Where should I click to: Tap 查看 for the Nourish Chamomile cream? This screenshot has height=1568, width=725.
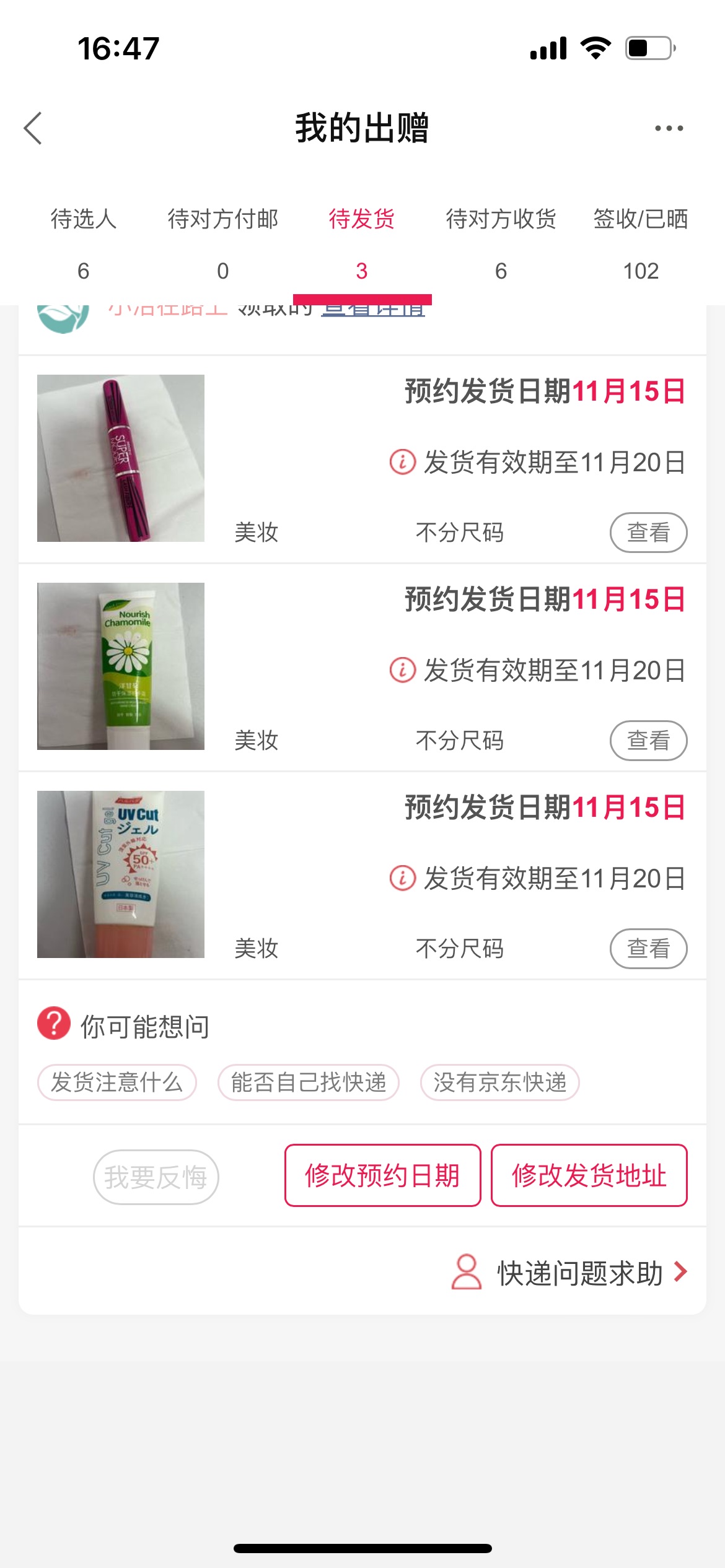pos(649,741)
